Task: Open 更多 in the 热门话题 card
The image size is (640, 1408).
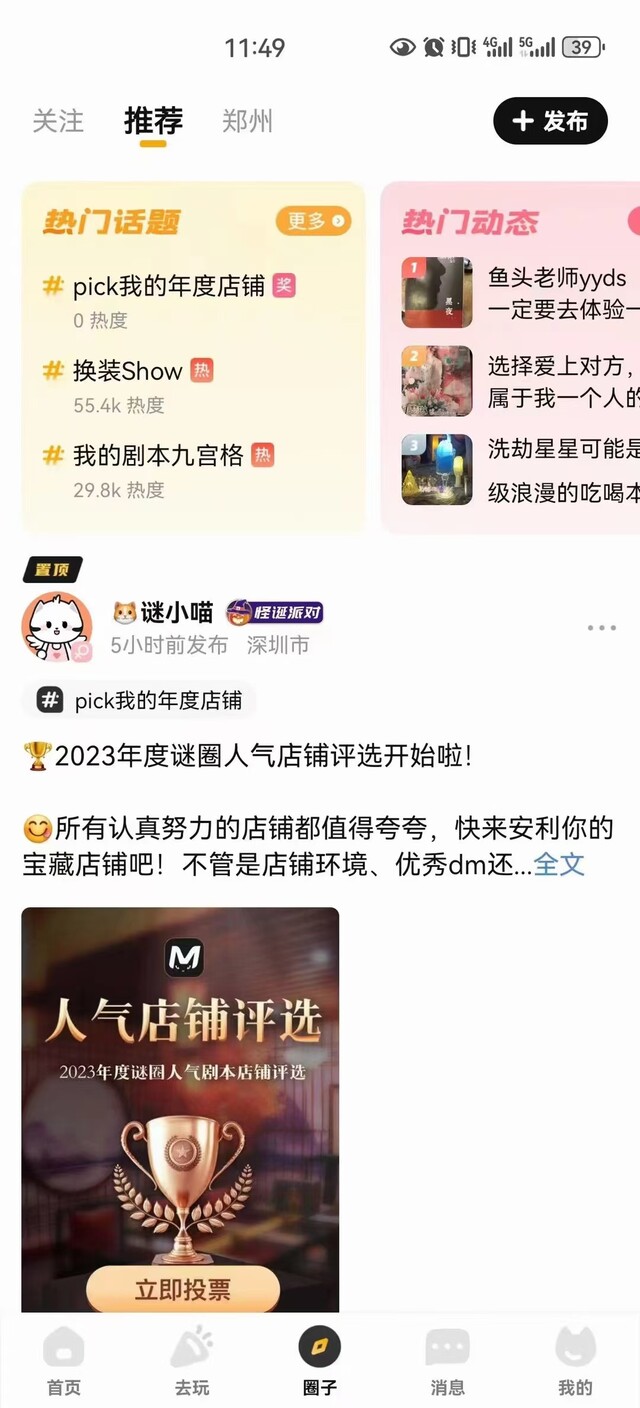Action: [313, 221]
